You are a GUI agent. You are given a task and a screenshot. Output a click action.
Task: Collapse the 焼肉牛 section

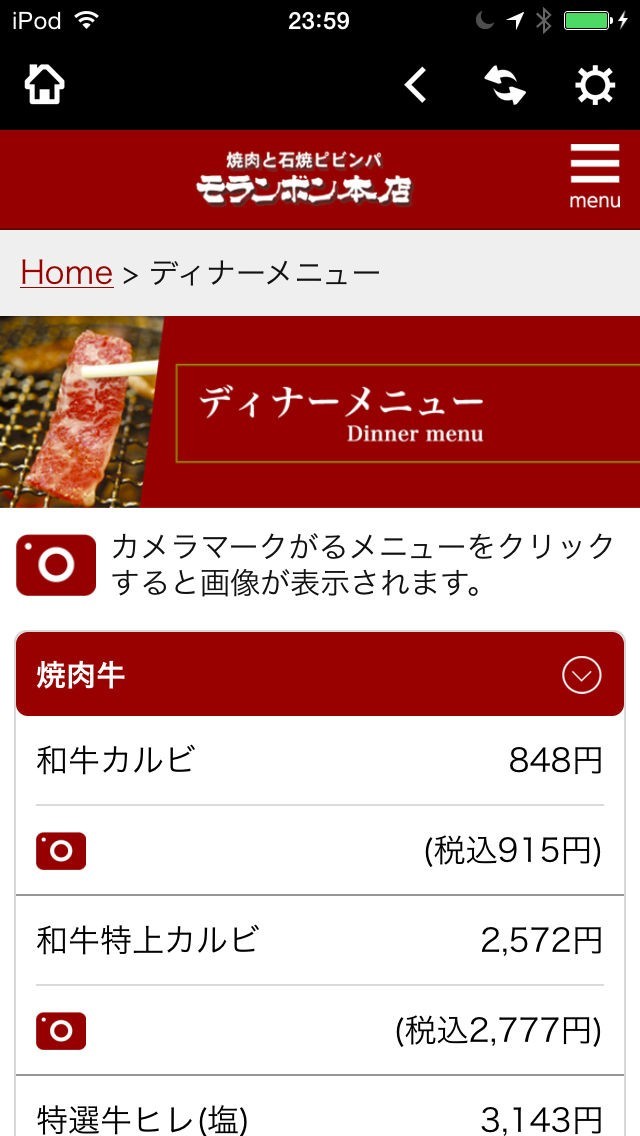click(581, 676)
